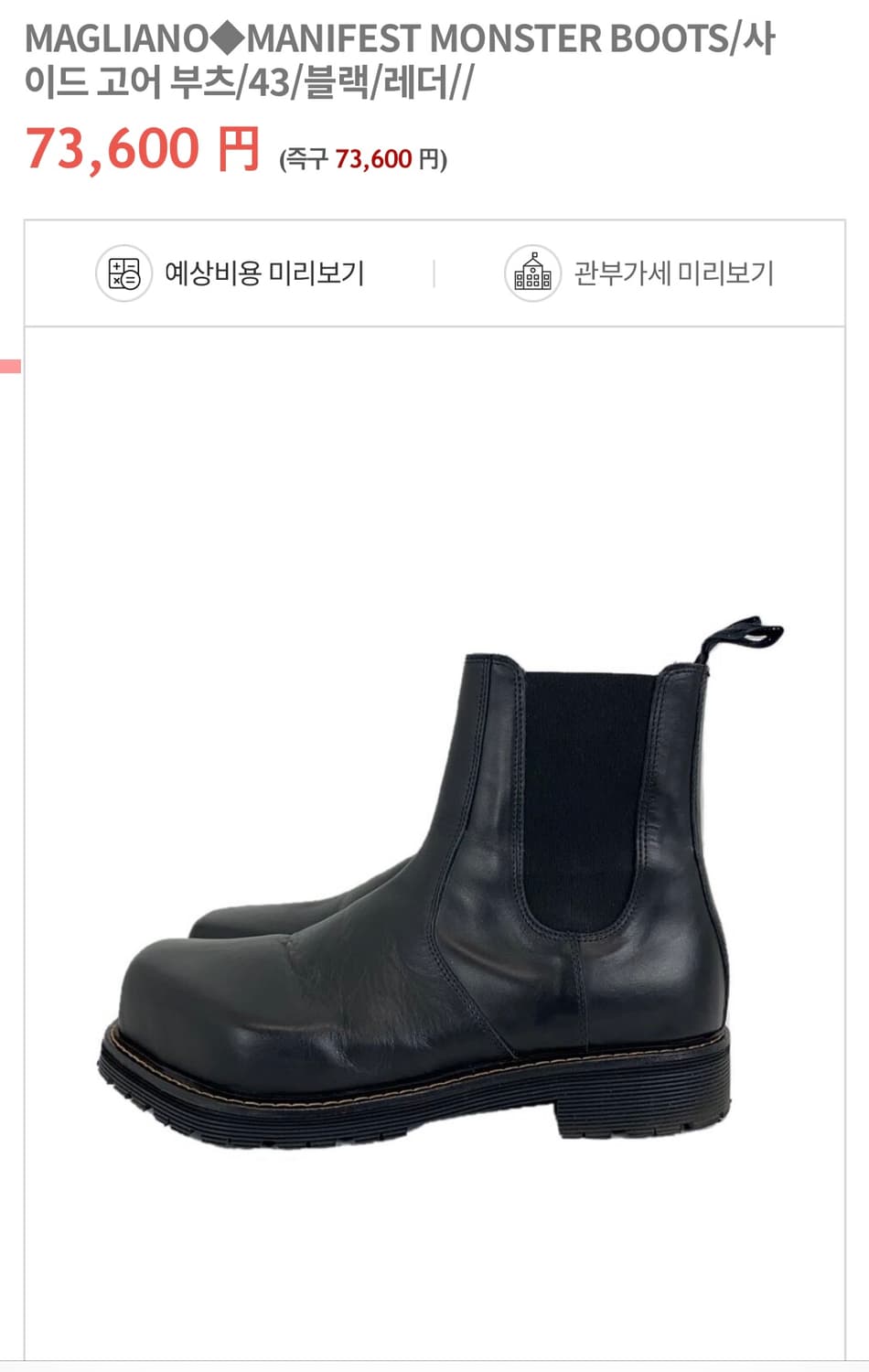
Task: Click the equals row of the calculator icon
Action: click(x=133, y=281)
